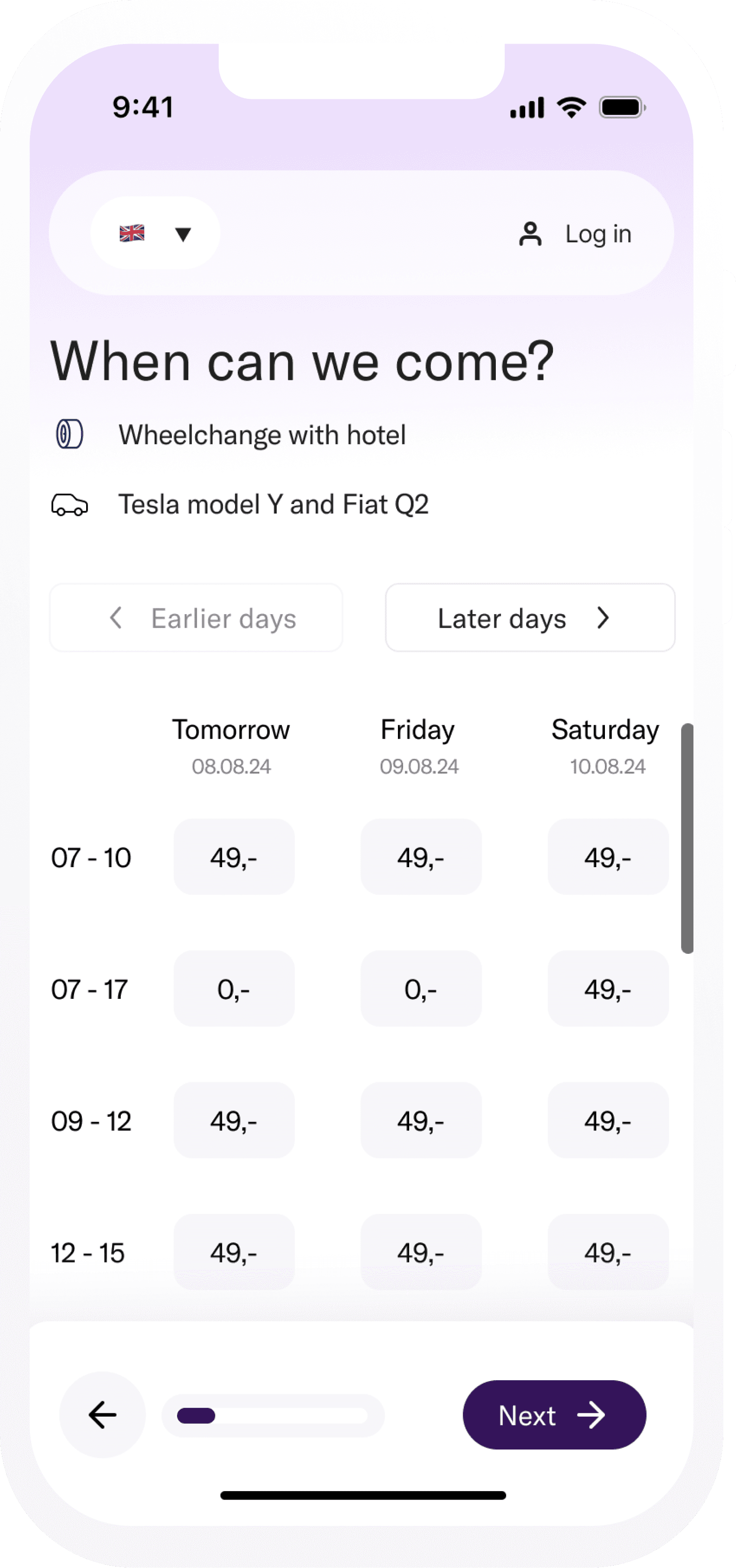The height and width of the screenshot is (1568, 736).
Task: Choose Friday 12 - 15 slot
Action: click(x=421, y=1252)
